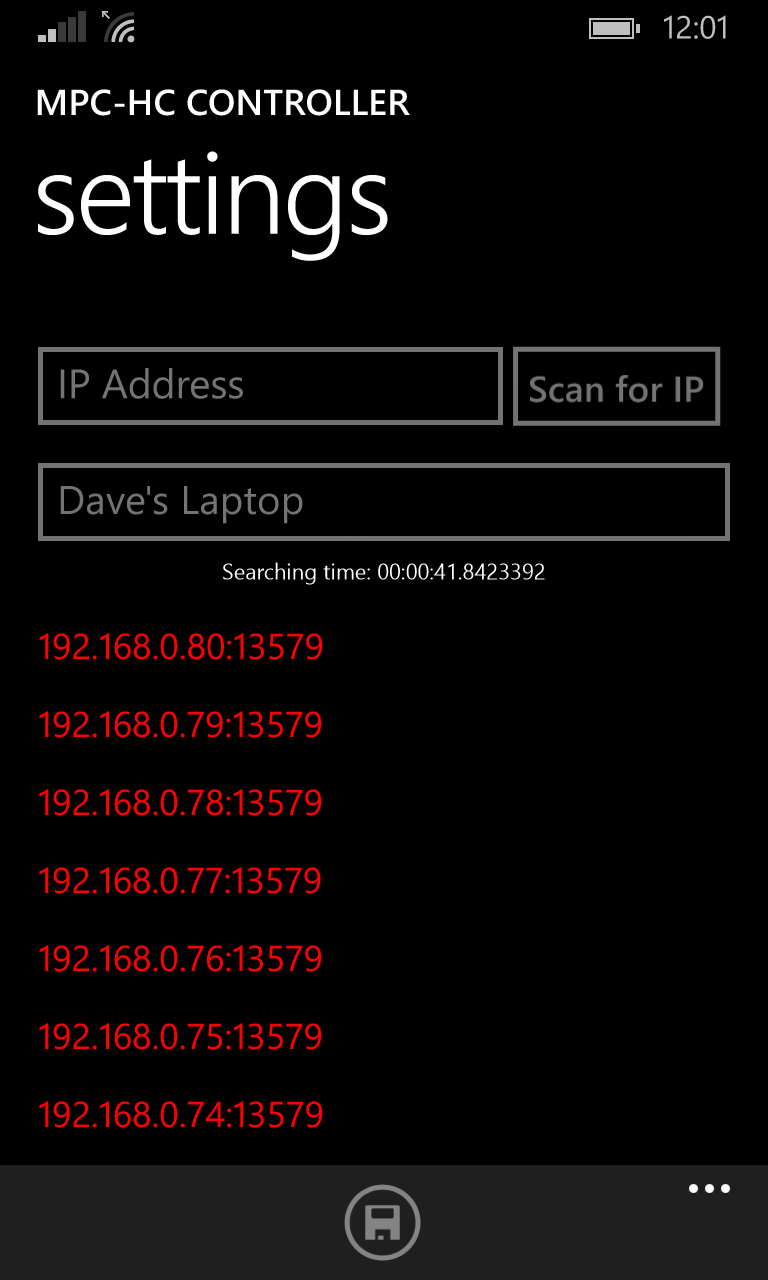
Task: Select the address 192.168.0.74:13579
Action: pos(181,1115)
